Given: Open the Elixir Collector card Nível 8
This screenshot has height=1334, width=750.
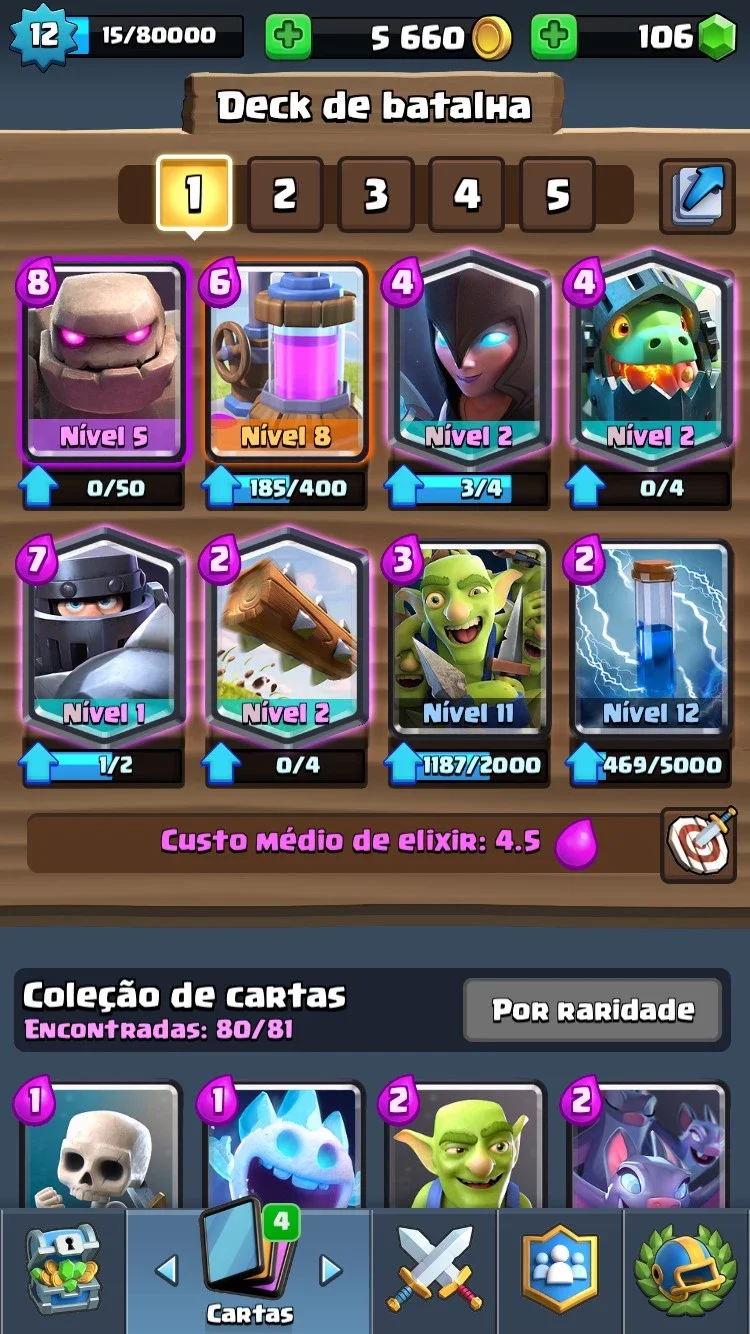Looking at the screenshot, I should [286, 362].
